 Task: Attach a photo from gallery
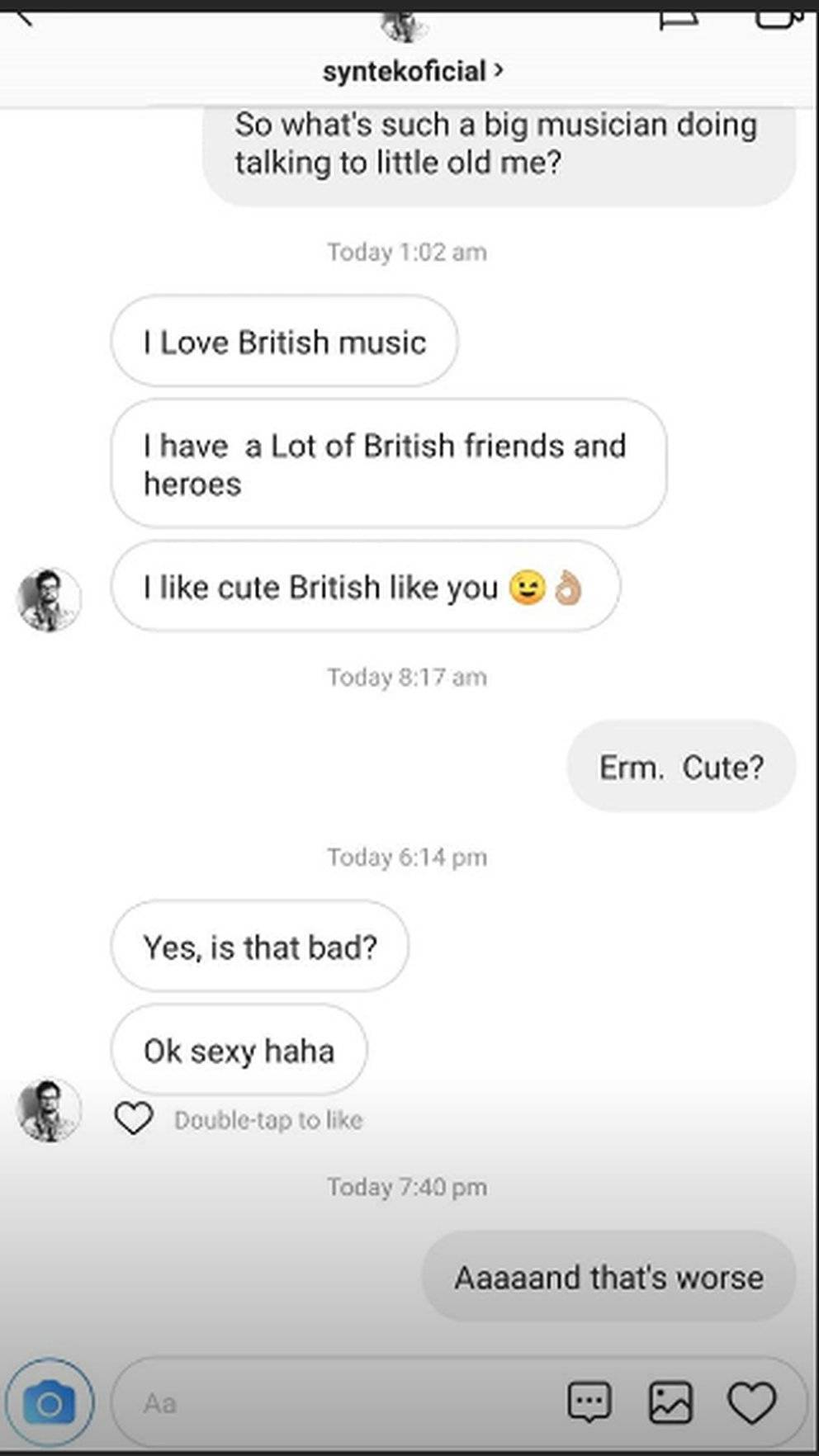point(670,1402)
